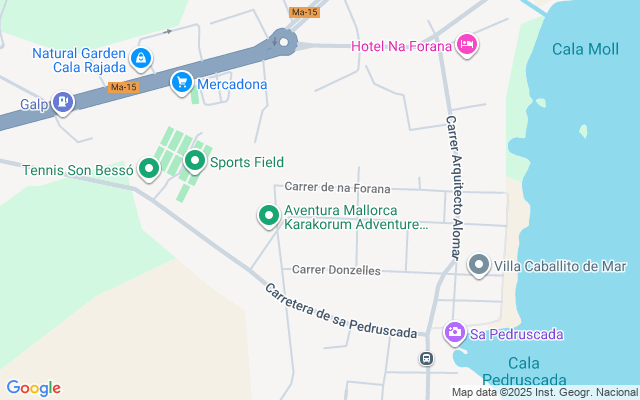640x400 pixels.
Task: Open the Sa Pedruscada photo spot pin
Action: point(455,332)
